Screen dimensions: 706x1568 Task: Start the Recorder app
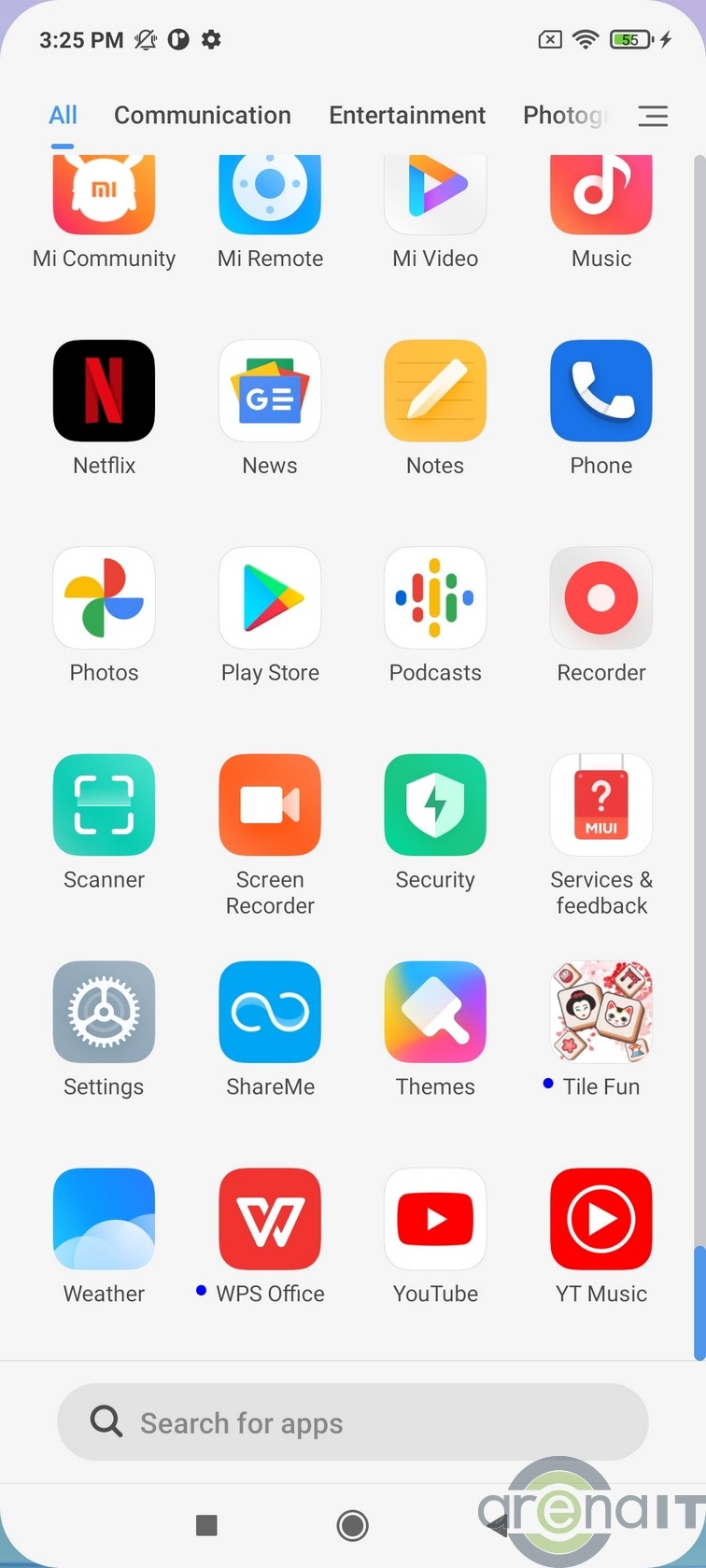(601, 598)
